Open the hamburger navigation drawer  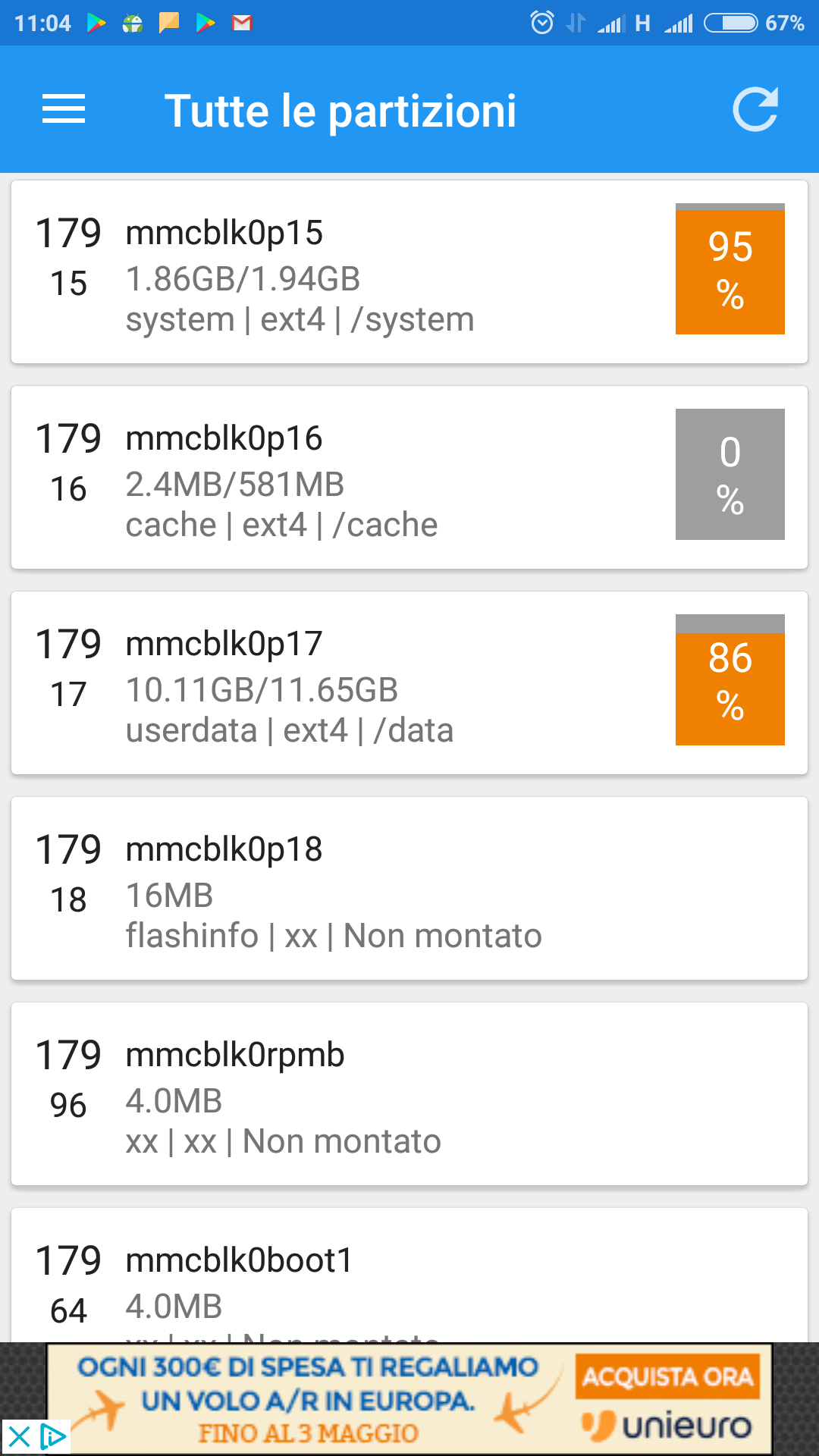tap(64, 110)
